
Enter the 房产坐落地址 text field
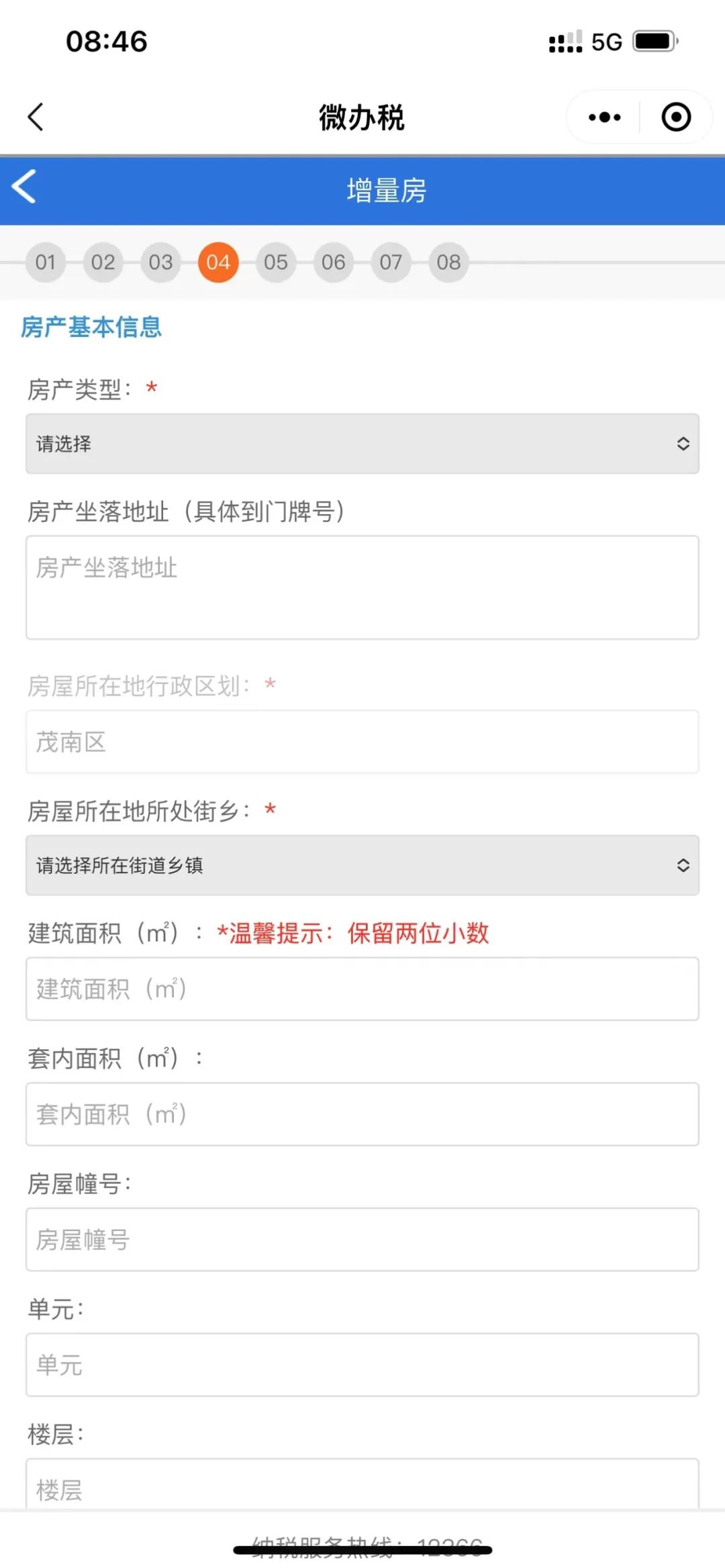(362, 587)
